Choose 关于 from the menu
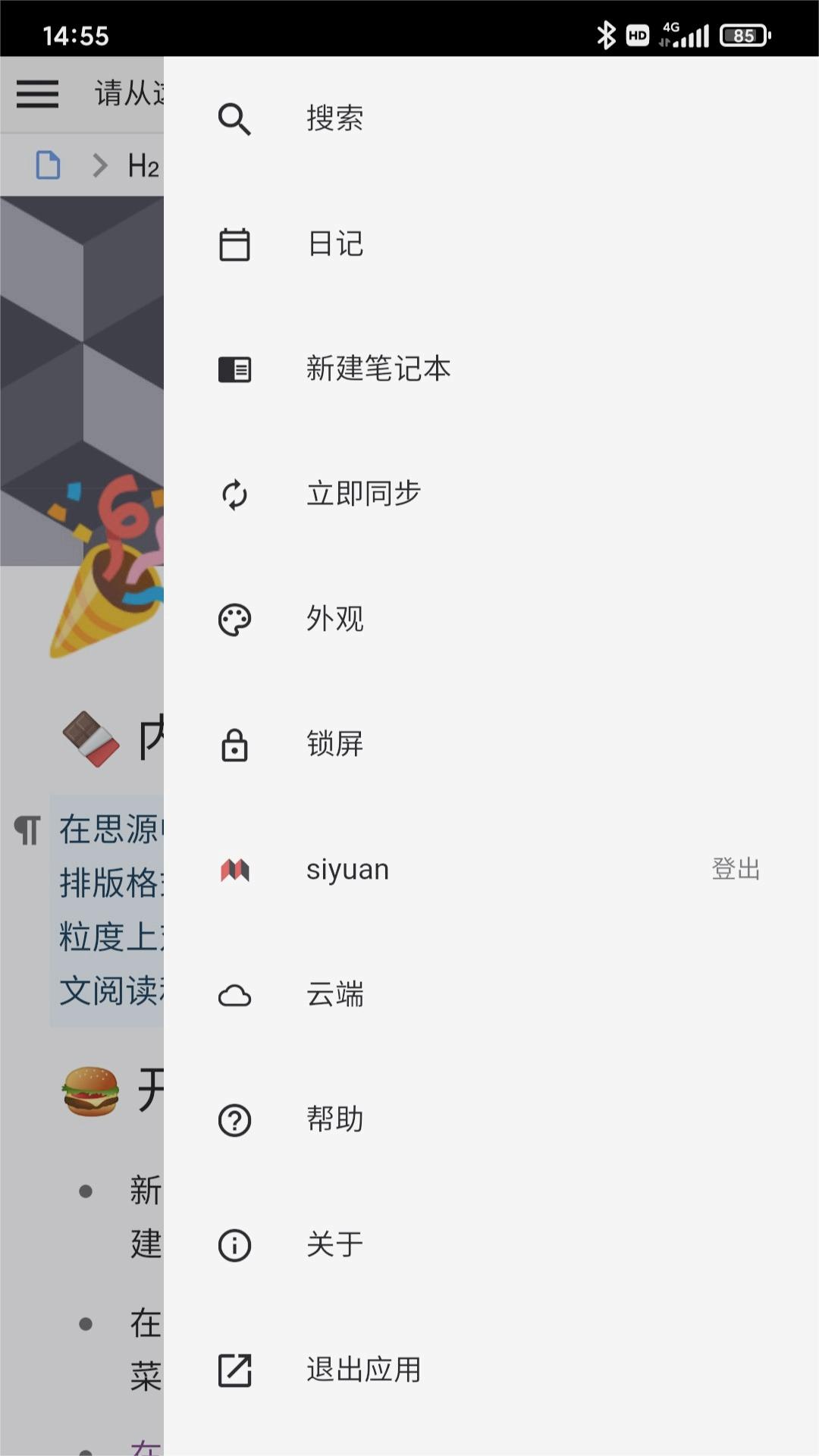Image resolution: width=819 pixels, height=1456 pixels. [x=334, y=1245]
